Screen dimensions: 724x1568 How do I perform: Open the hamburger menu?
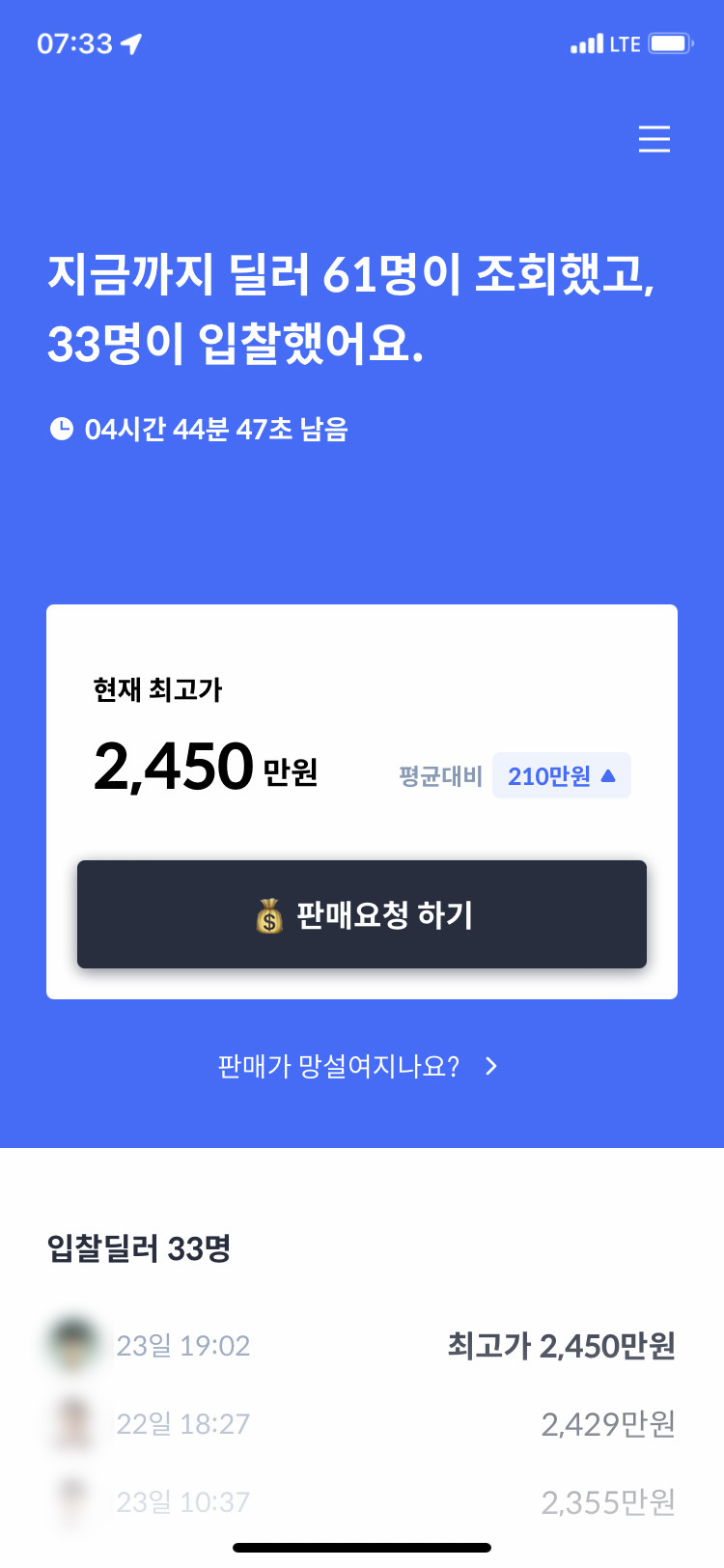point(654,139)
